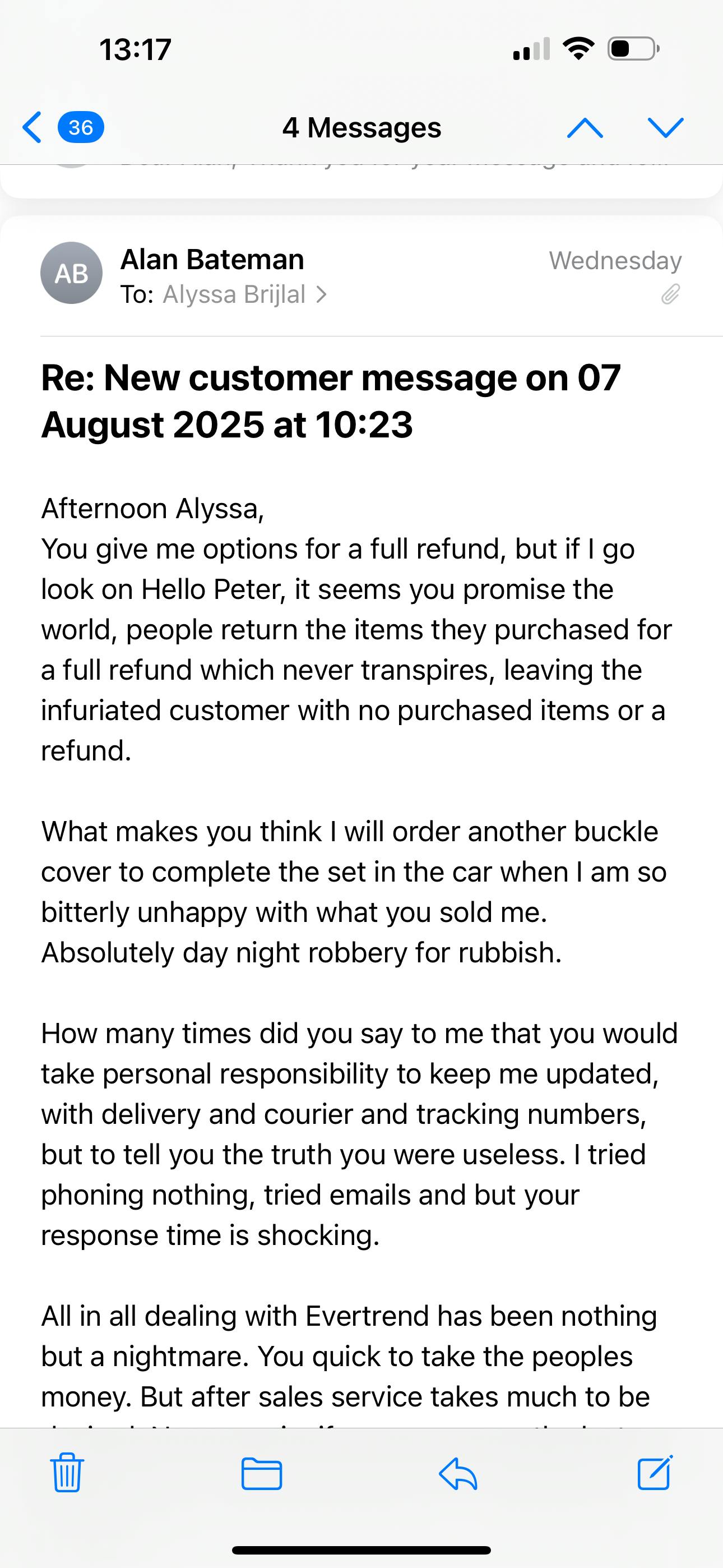This screenshot has height=1568, width=723.
Task: Move message to a folder
Action: tap(262, 1474)
